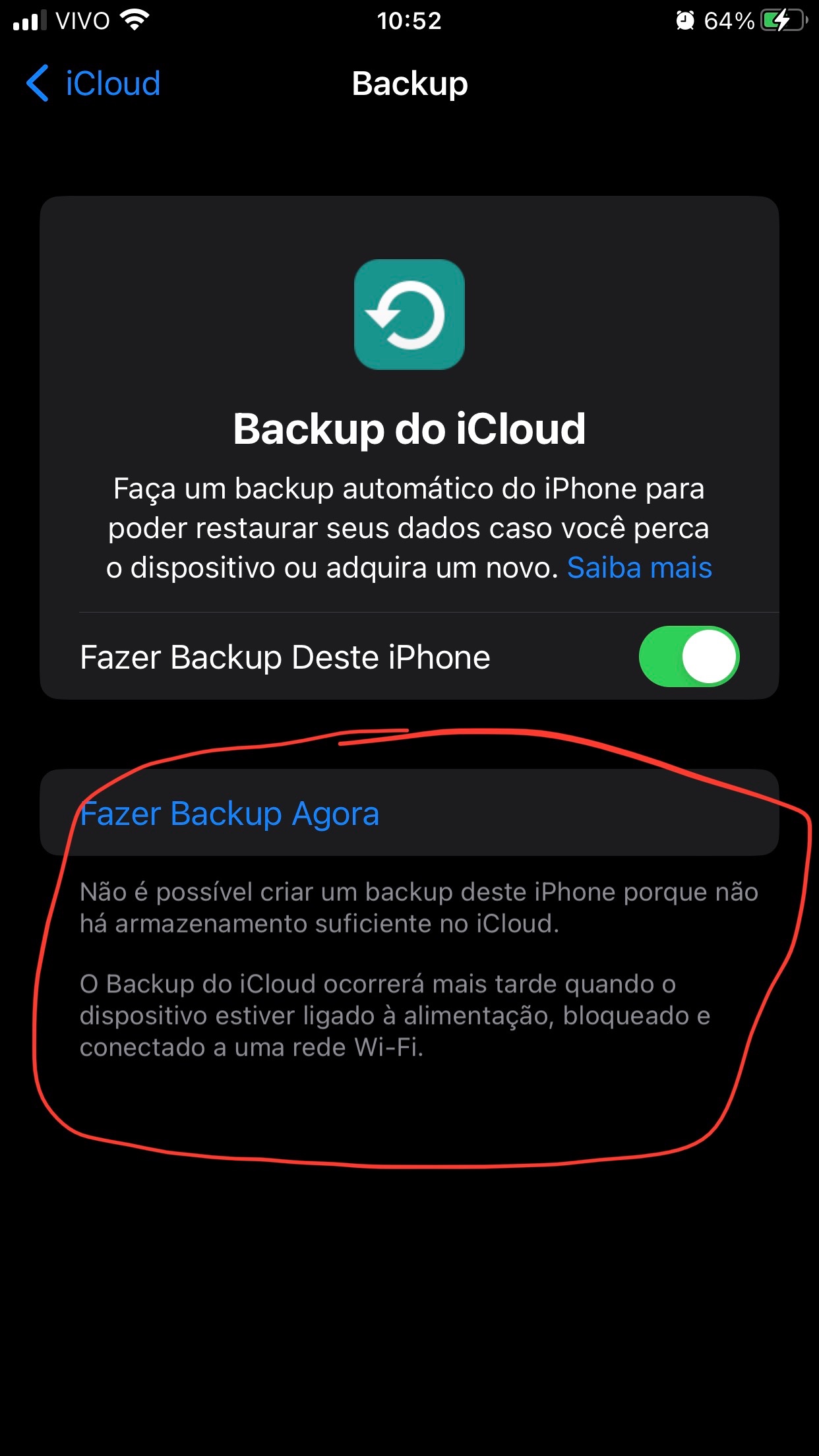
Task: Go back to iCloud settings
Action: (94, 84)
